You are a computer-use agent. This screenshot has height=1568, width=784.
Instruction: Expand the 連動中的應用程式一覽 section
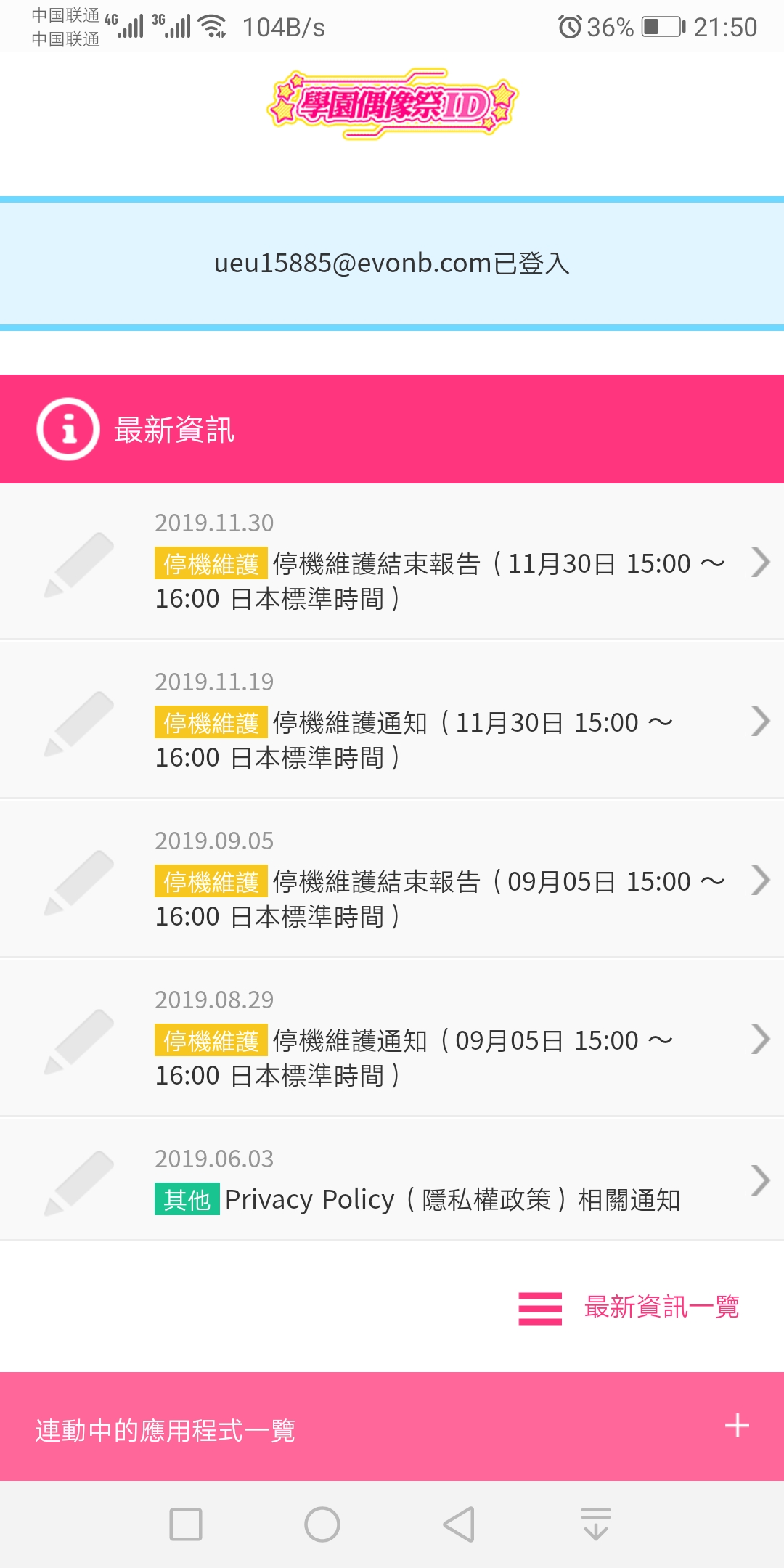tap(392, 1426)
